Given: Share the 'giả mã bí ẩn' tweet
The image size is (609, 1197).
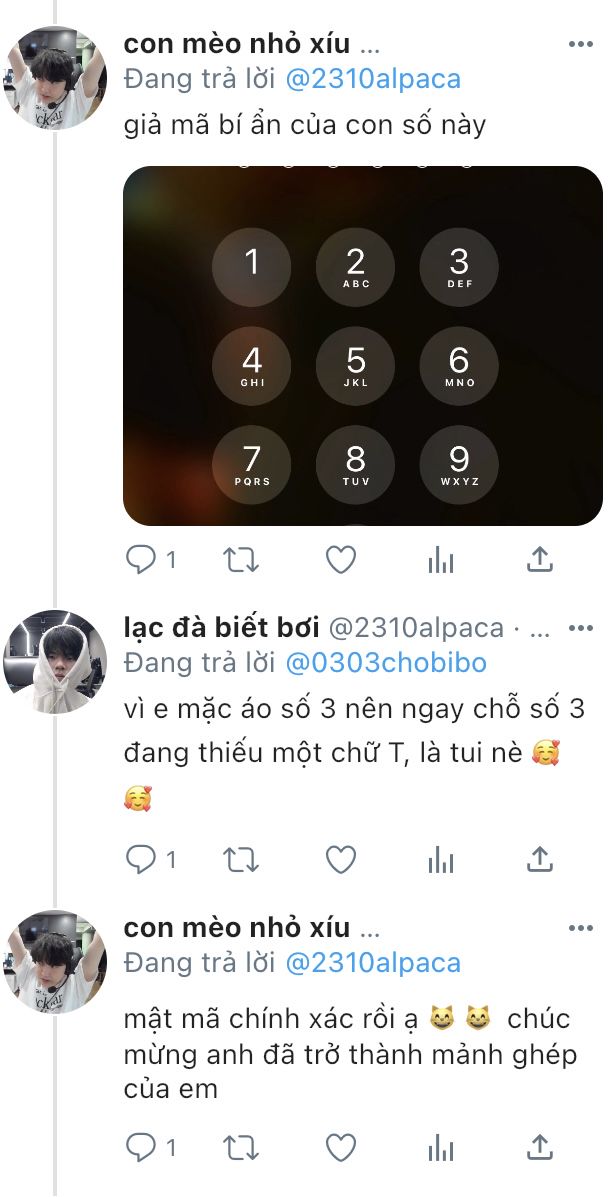Looking at the screenshot, I should (x=540, y=560).
